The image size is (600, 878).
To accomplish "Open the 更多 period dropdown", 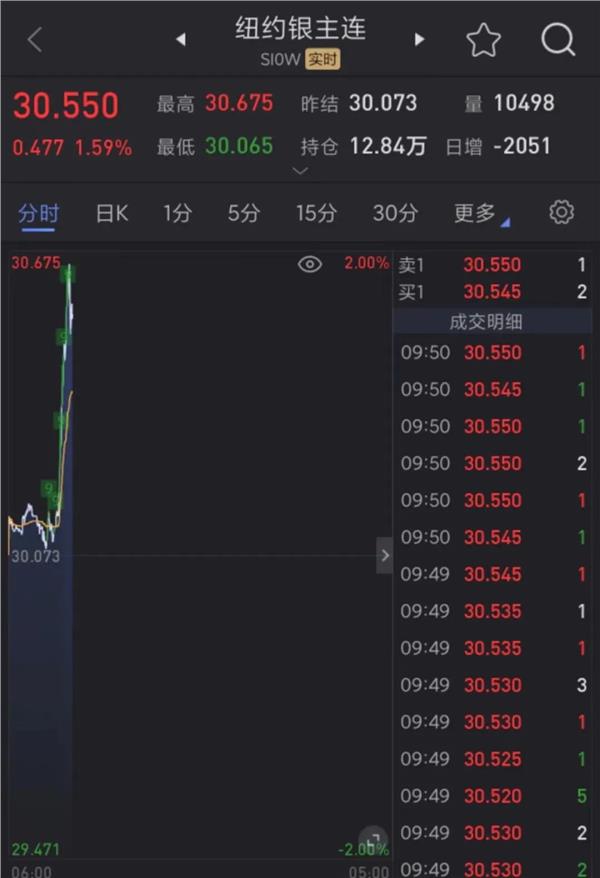I will point(478,213).
